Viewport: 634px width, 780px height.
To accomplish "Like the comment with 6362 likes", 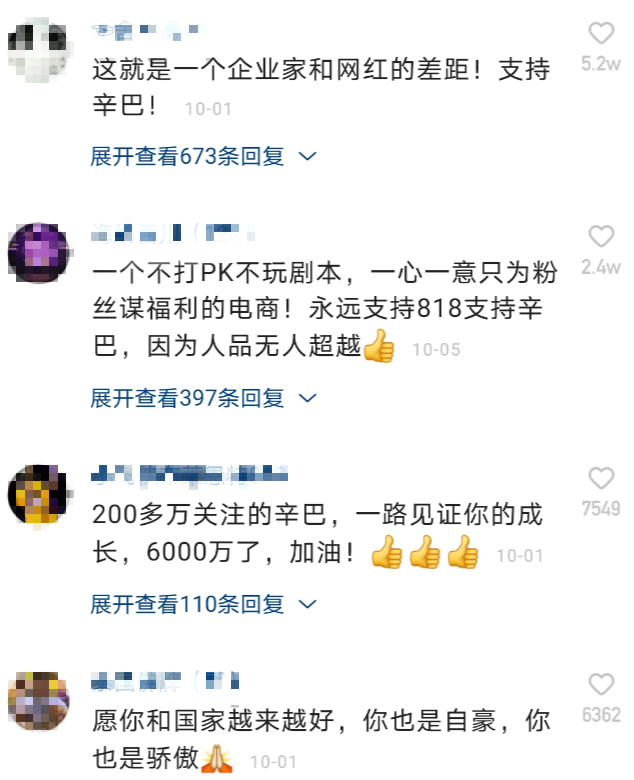I will point(600,685).
